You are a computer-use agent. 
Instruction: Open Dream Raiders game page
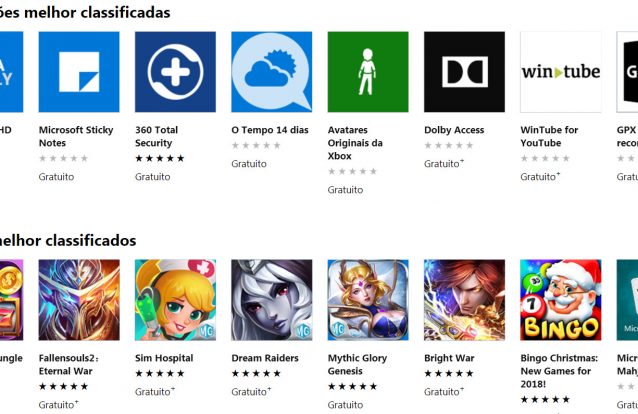[x=271, y=300]
